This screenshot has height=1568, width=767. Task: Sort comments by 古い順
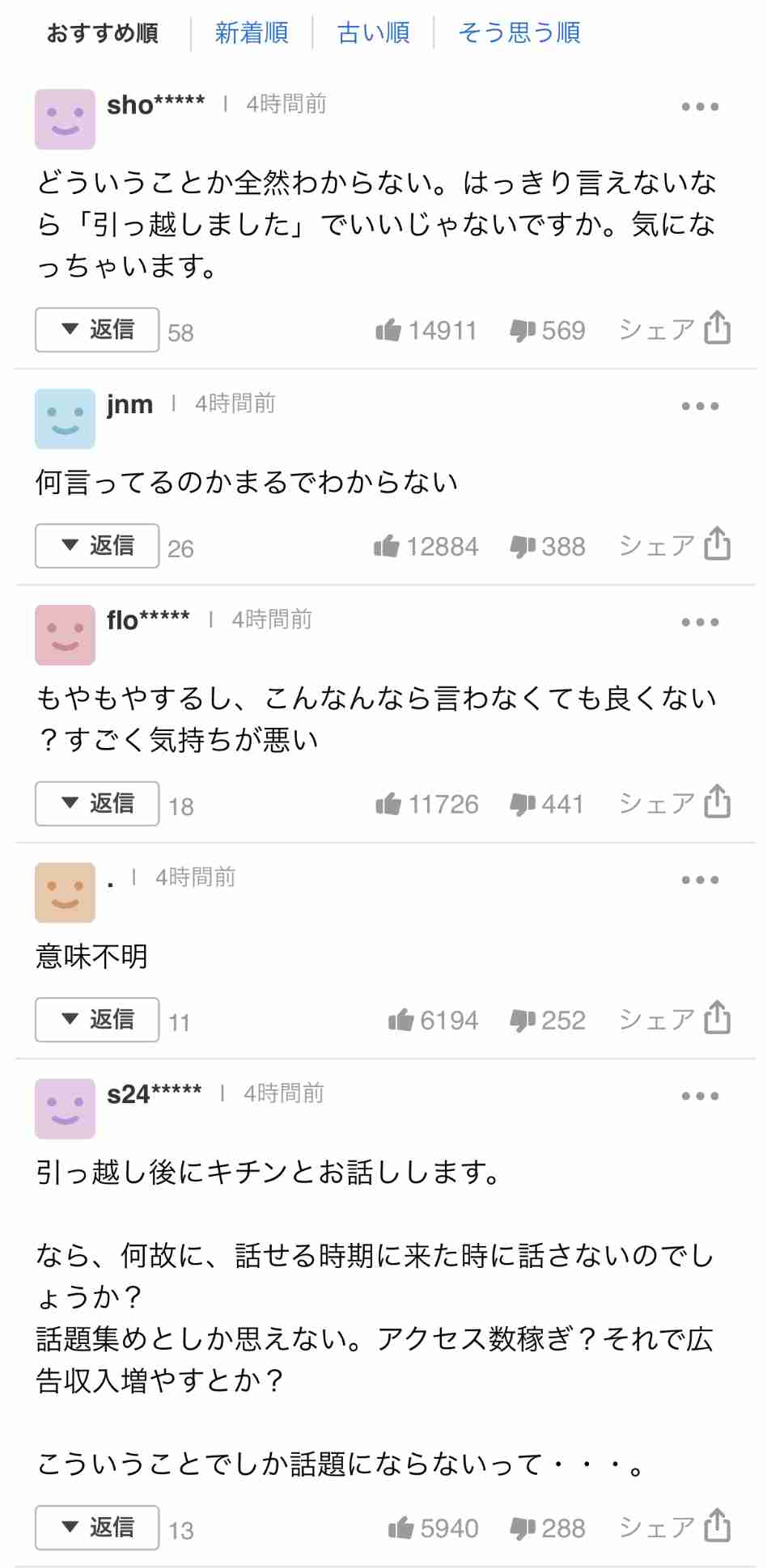373,33
